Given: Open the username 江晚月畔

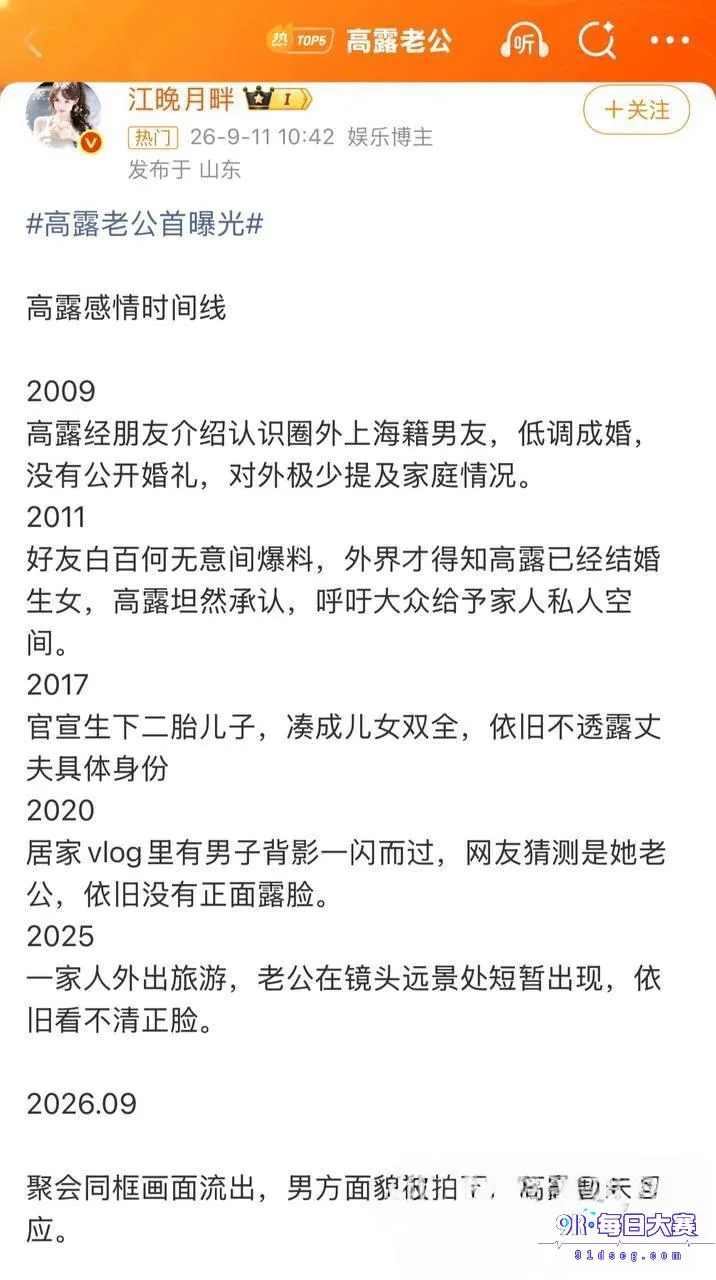Looking at the screenshot, I should pyautogui.click(x=181, y=99).
